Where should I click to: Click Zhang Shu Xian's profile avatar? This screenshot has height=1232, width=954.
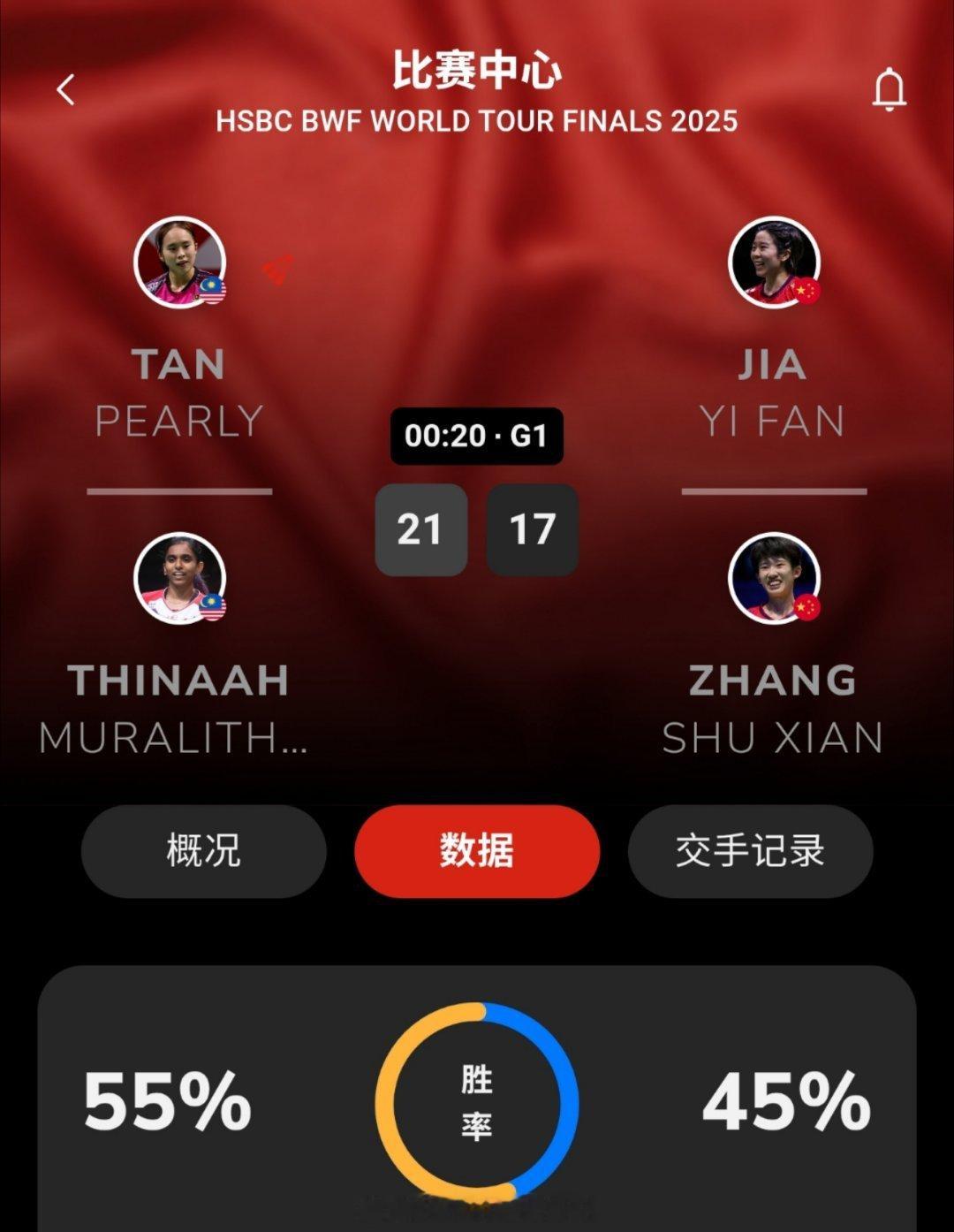(773, 579)
